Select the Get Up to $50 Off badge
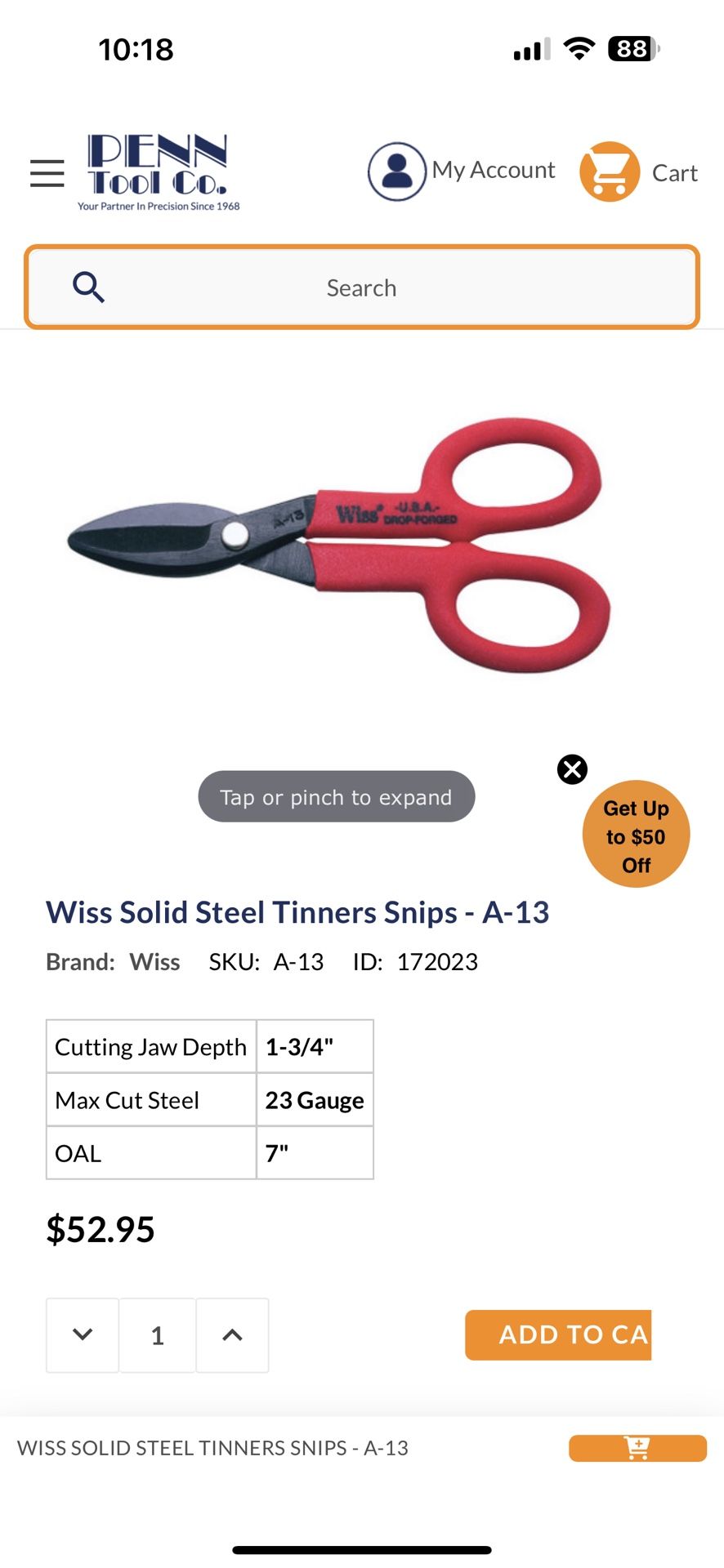 point(636,835)
